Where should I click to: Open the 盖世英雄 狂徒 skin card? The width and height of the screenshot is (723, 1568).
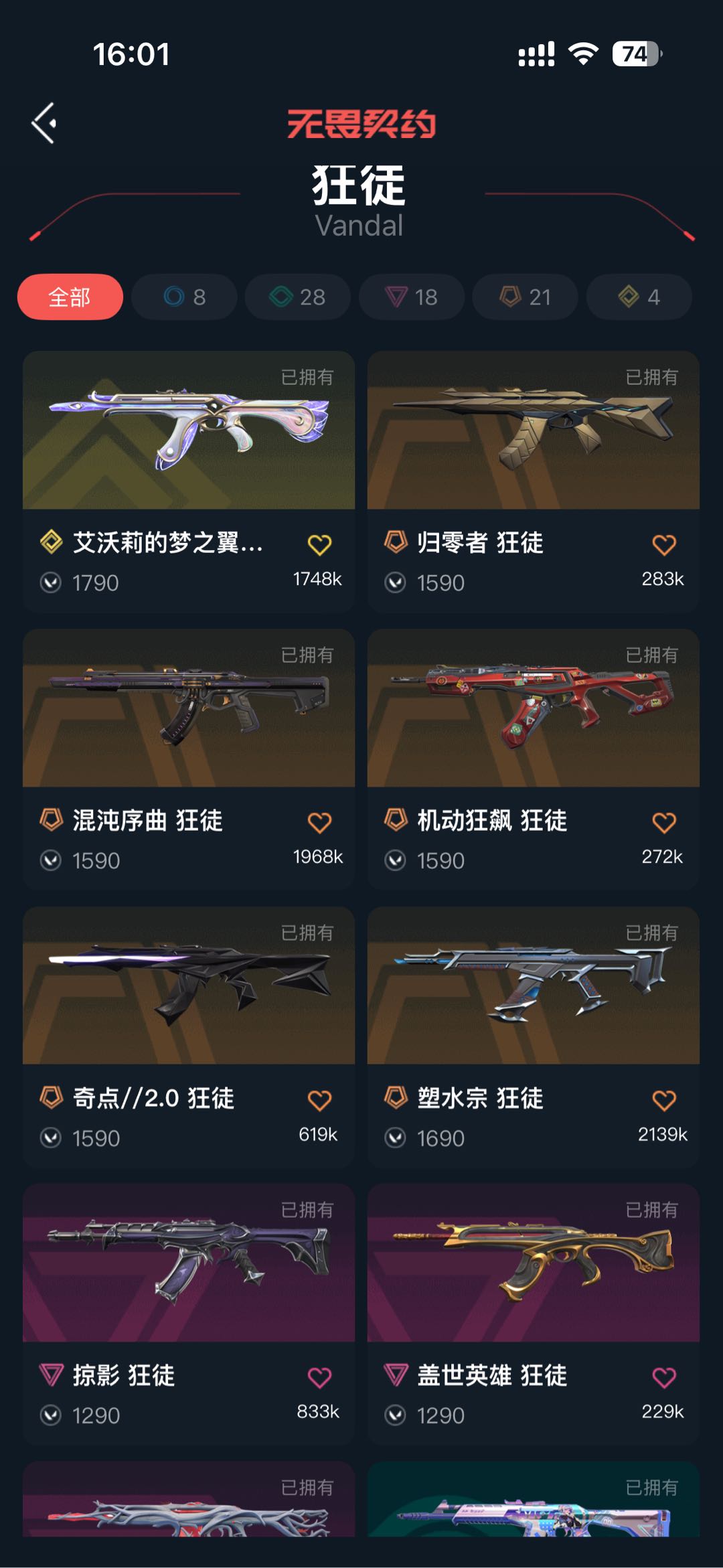coord(534,1314)
